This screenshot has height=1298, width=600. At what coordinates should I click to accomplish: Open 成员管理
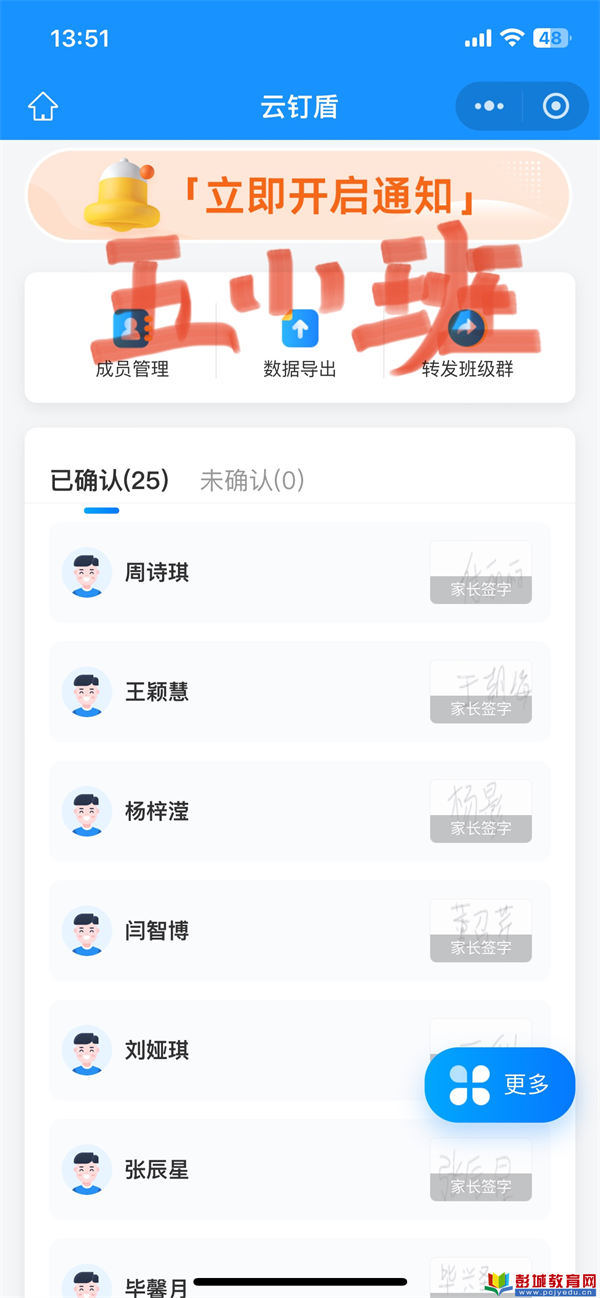(132, 343)
